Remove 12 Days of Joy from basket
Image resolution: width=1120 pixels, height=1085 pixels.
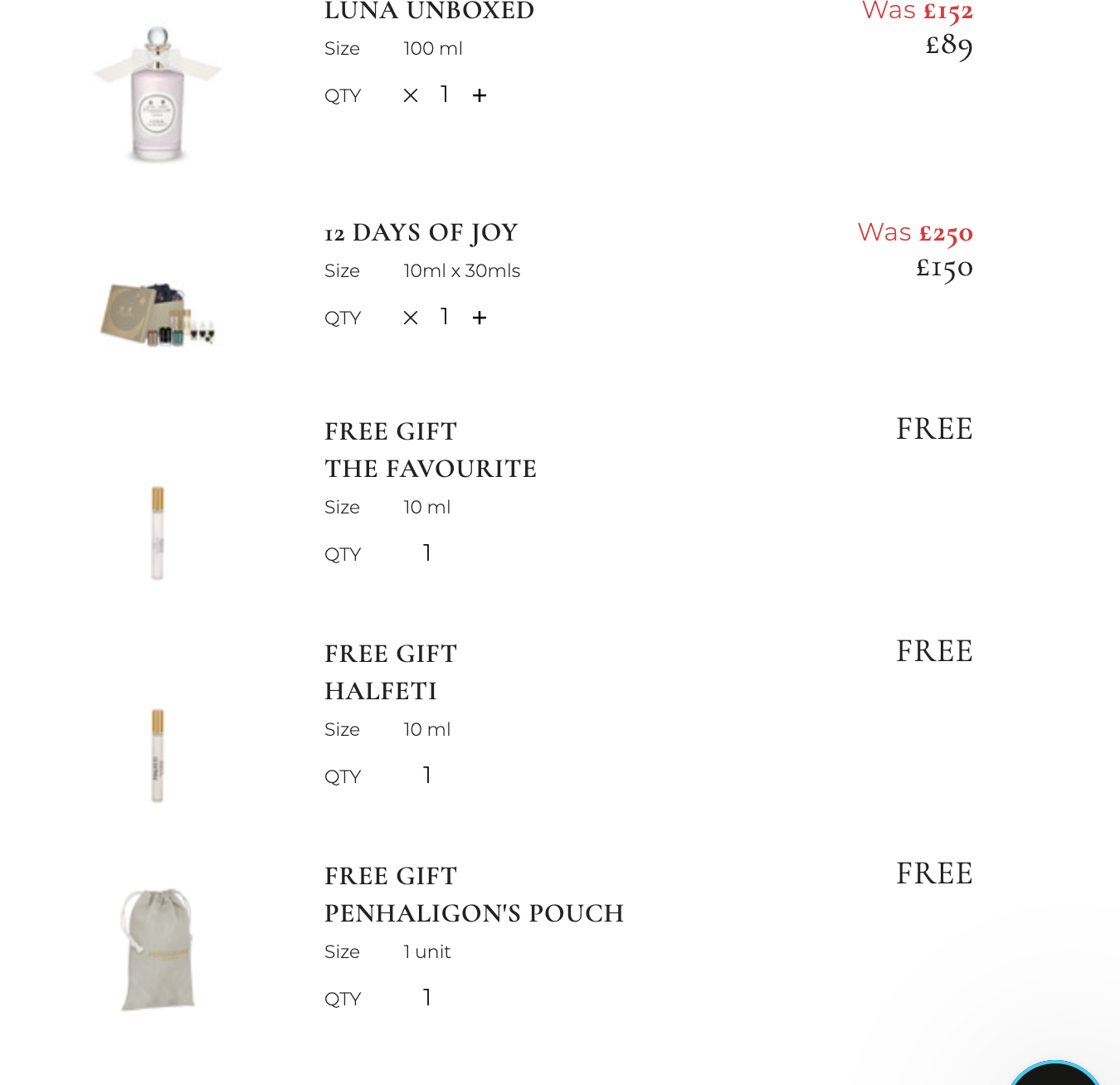[410, 318]
